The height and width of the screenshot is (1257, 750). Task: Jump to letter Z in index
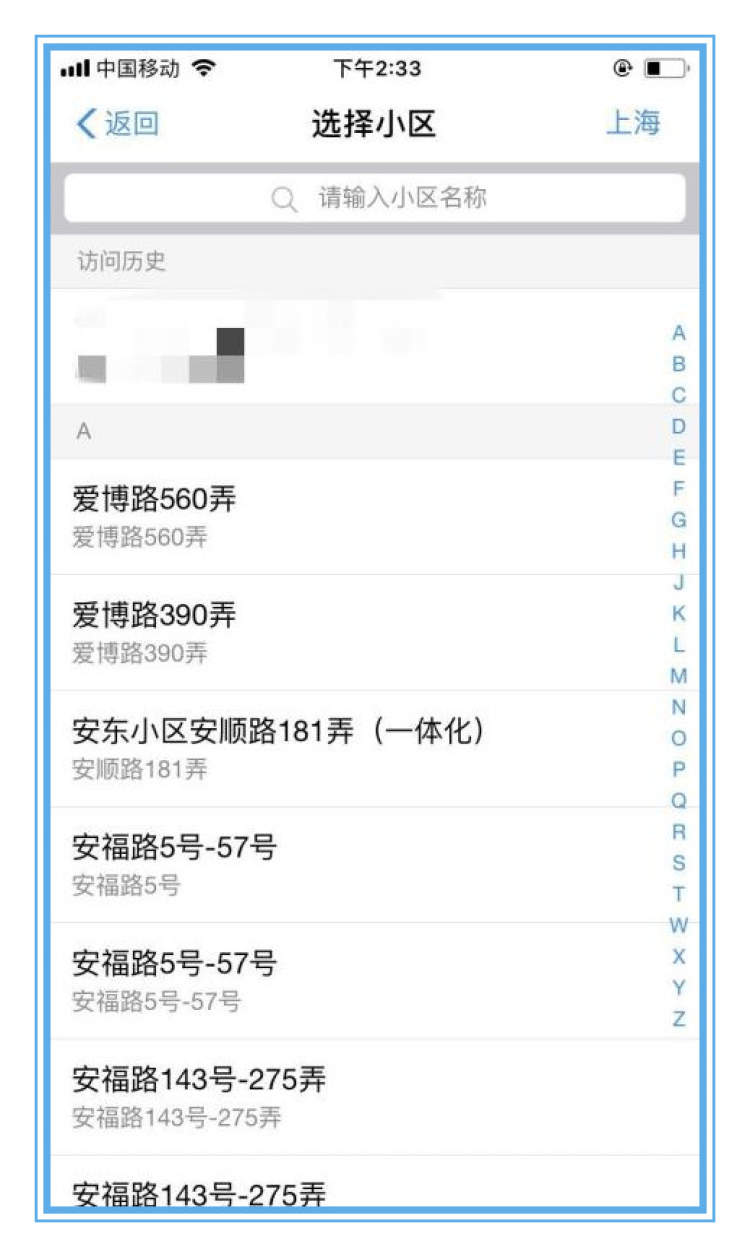click(x=679, y=1019)
